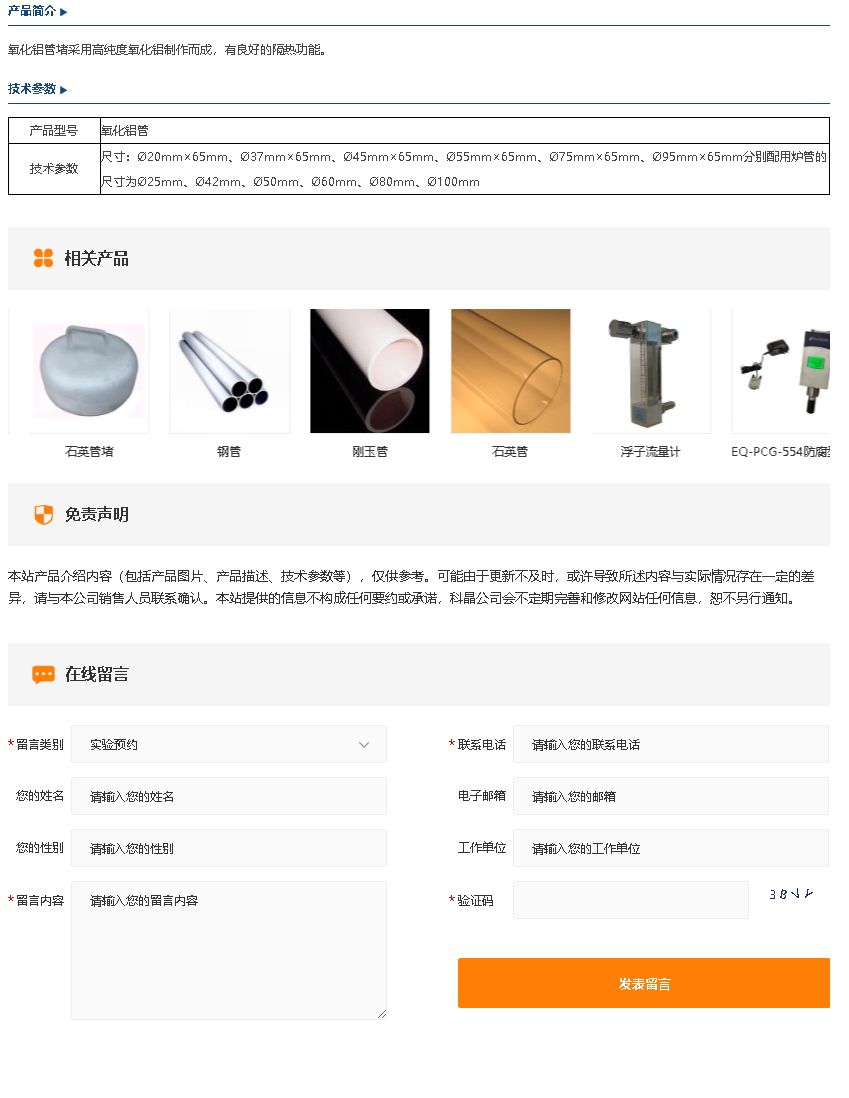Submit the form with 发表留言
849x1098 pixels.
644,983
